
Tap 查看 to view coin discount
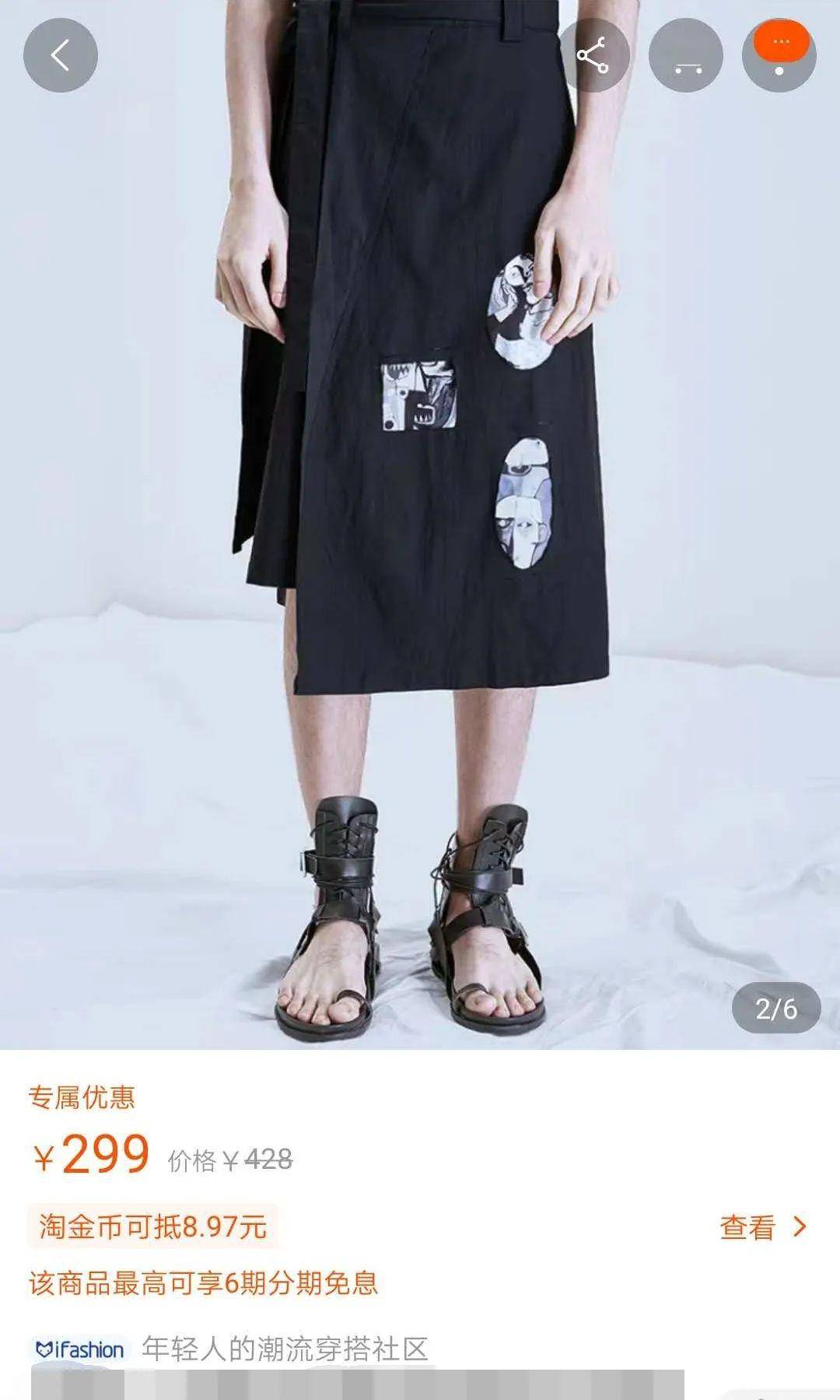(x=764, y=1227)
